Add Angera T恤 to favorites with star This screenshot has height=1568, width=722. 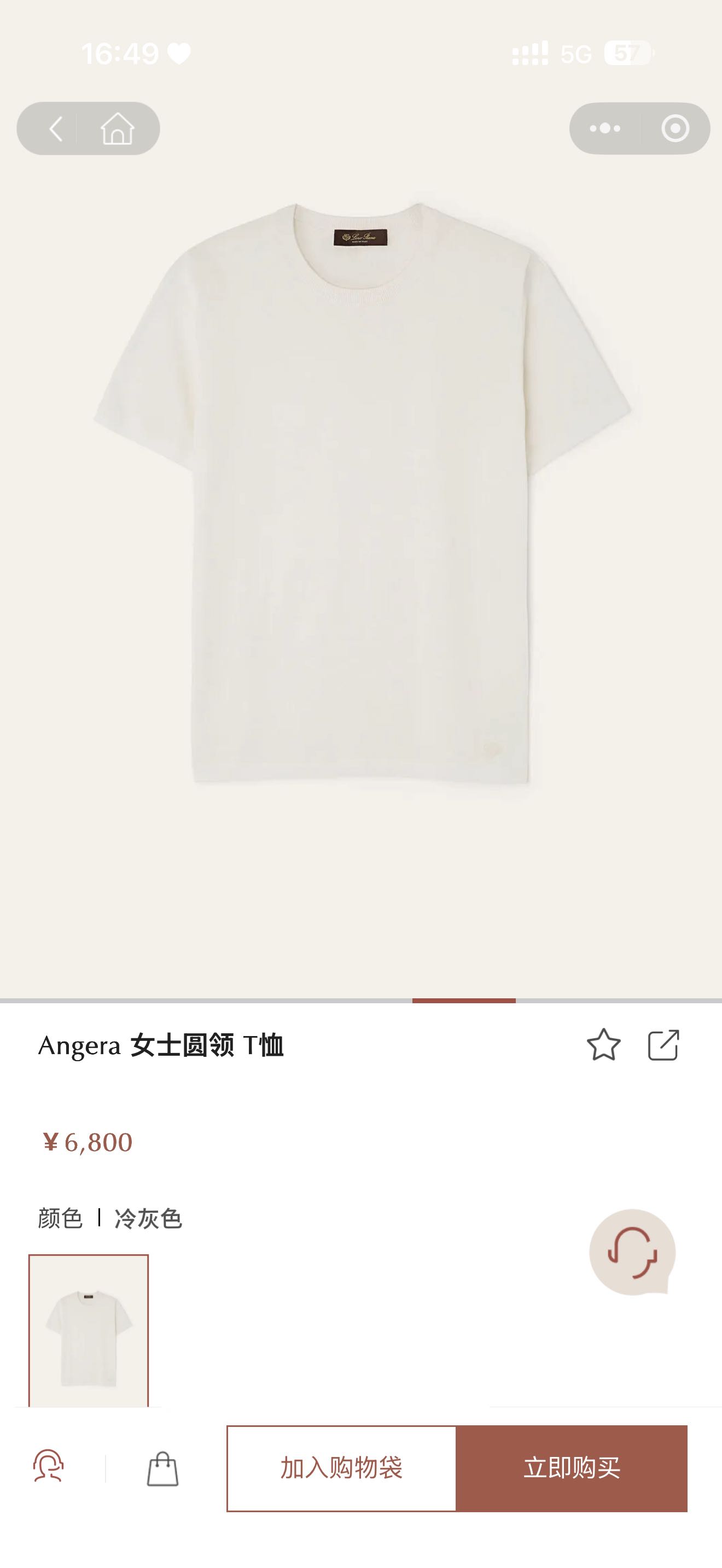[x=603, y=1045]
